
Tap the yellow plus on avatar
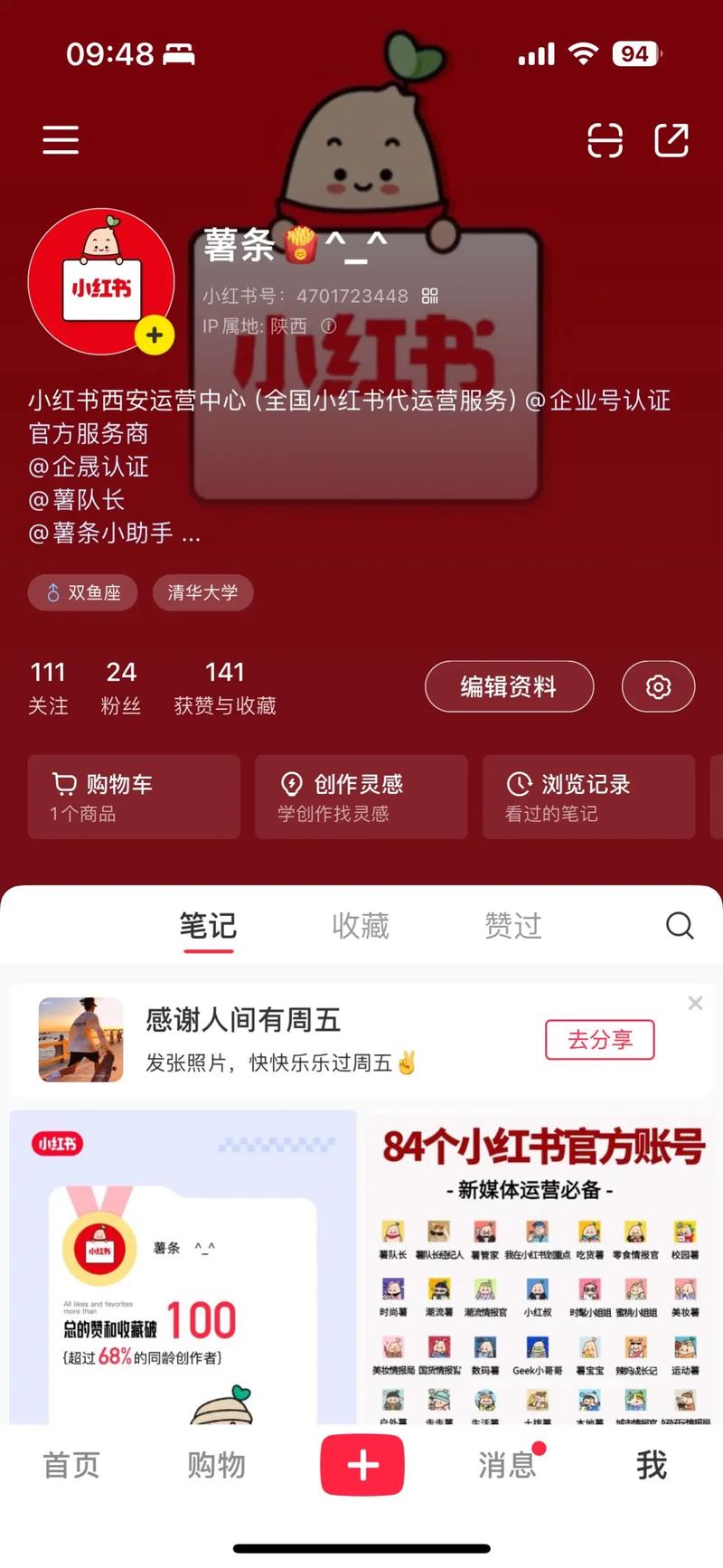(155, 335)
